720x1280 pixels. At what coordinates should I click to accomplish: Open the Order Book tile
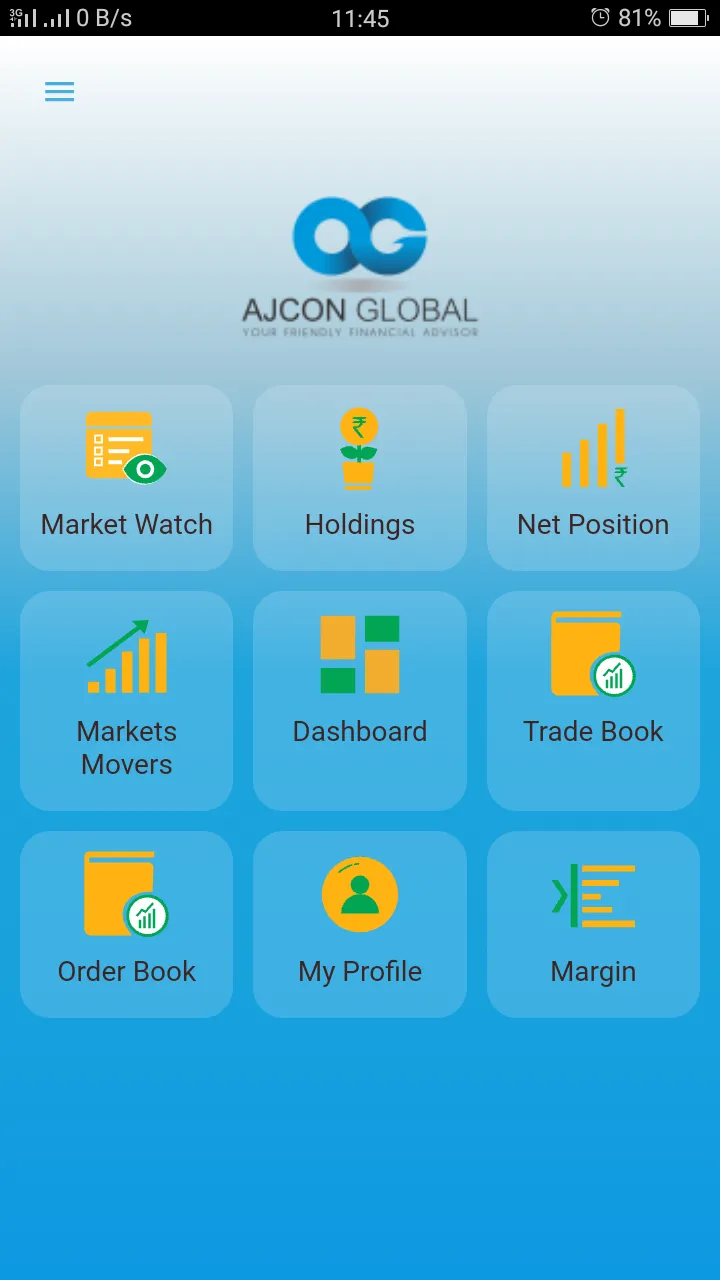tap(127, 924)
